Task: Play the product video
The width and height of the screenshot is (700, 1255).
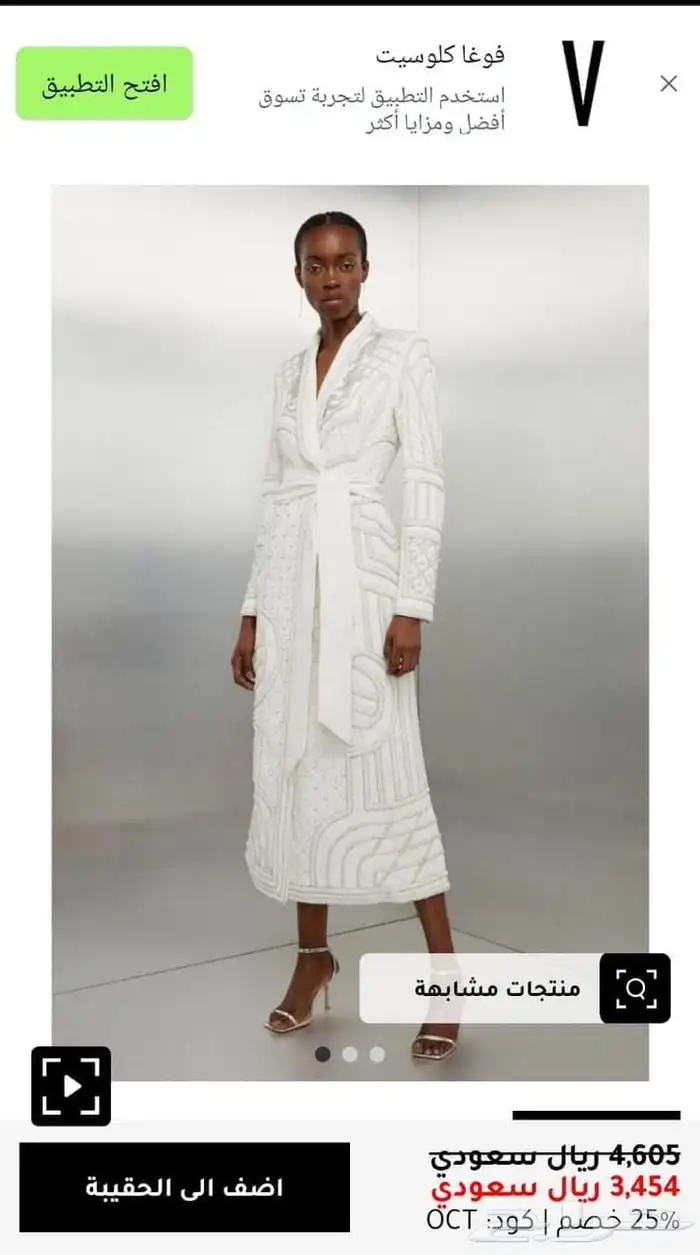Action: click(71, 1086)
